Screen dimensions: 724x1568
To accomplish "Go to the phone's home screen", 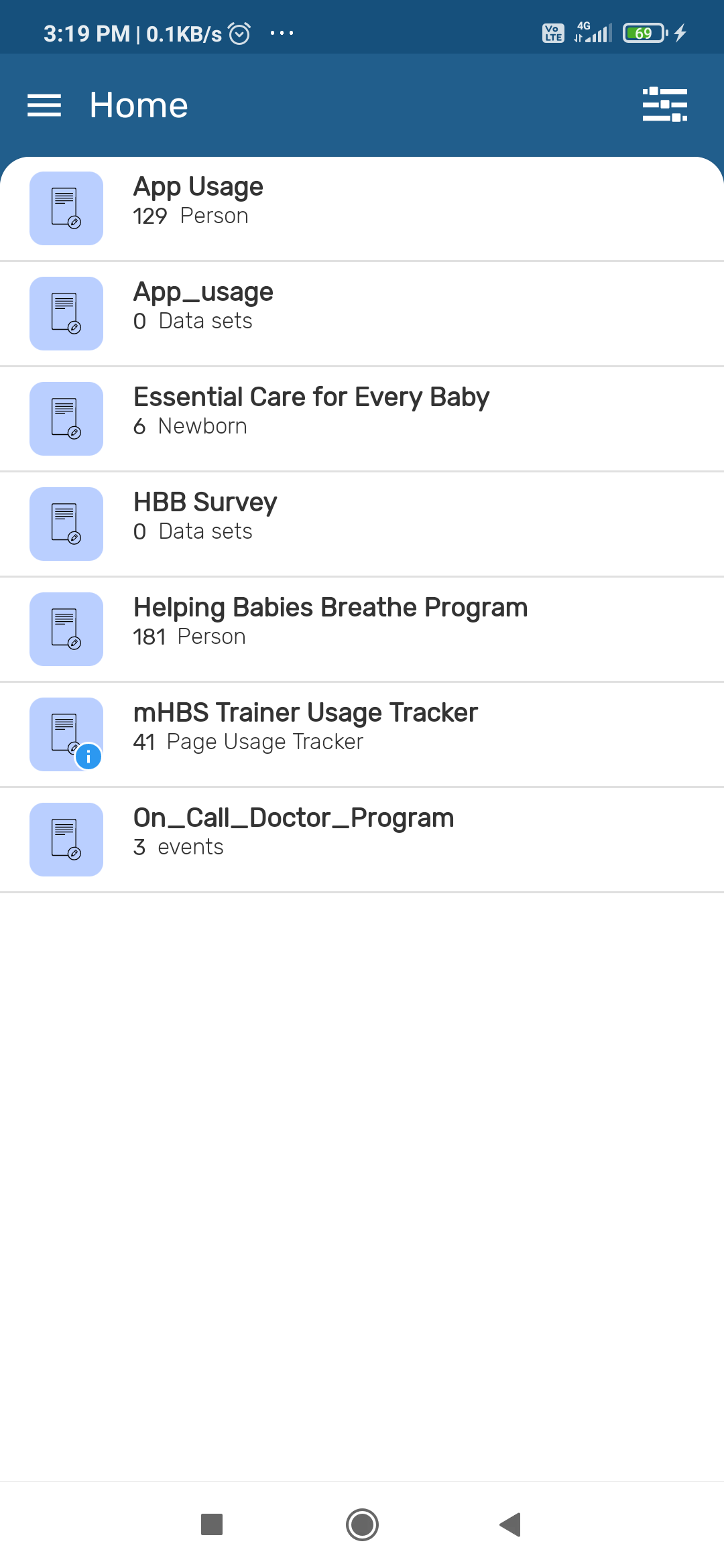I will (362, 1524).
